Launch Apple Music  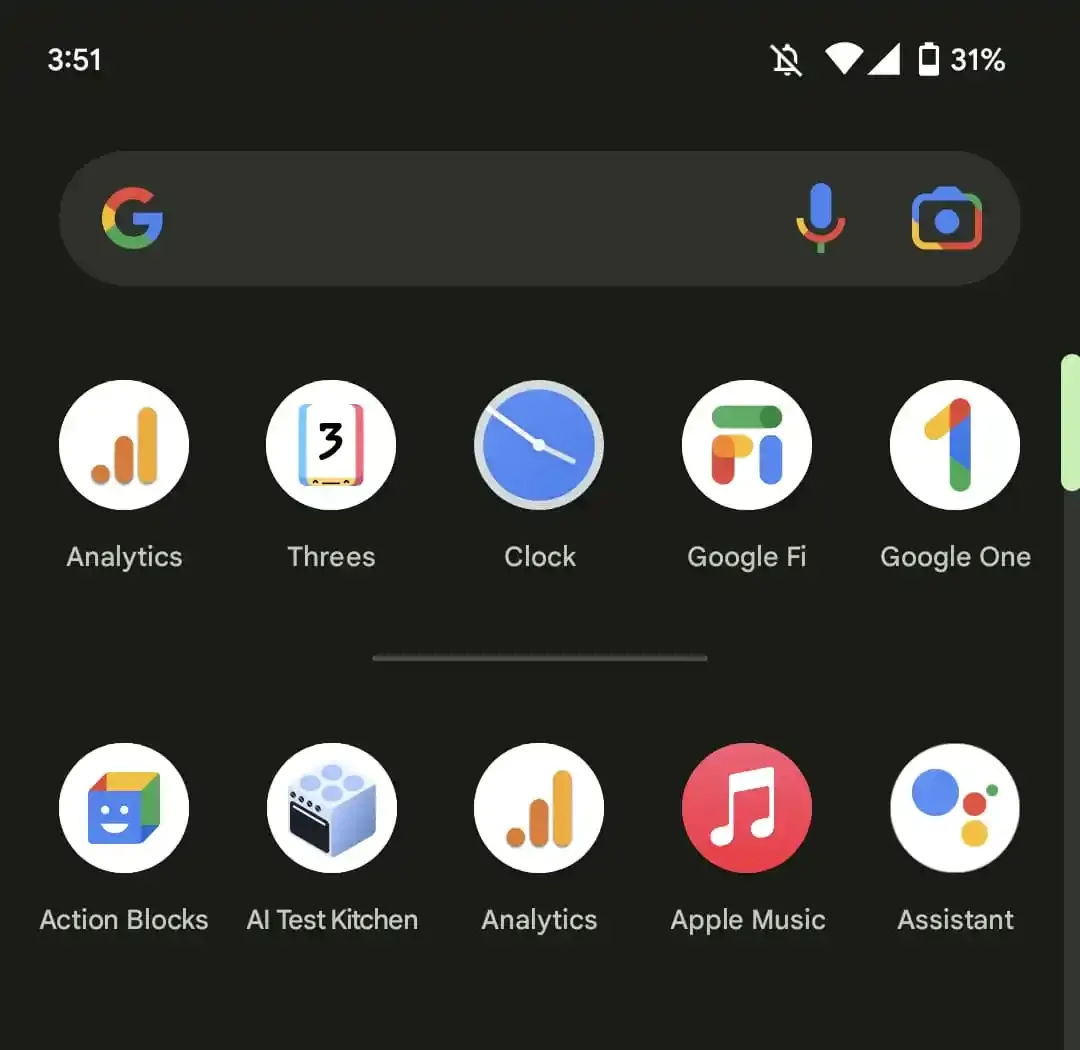click(x=747, y=808)
